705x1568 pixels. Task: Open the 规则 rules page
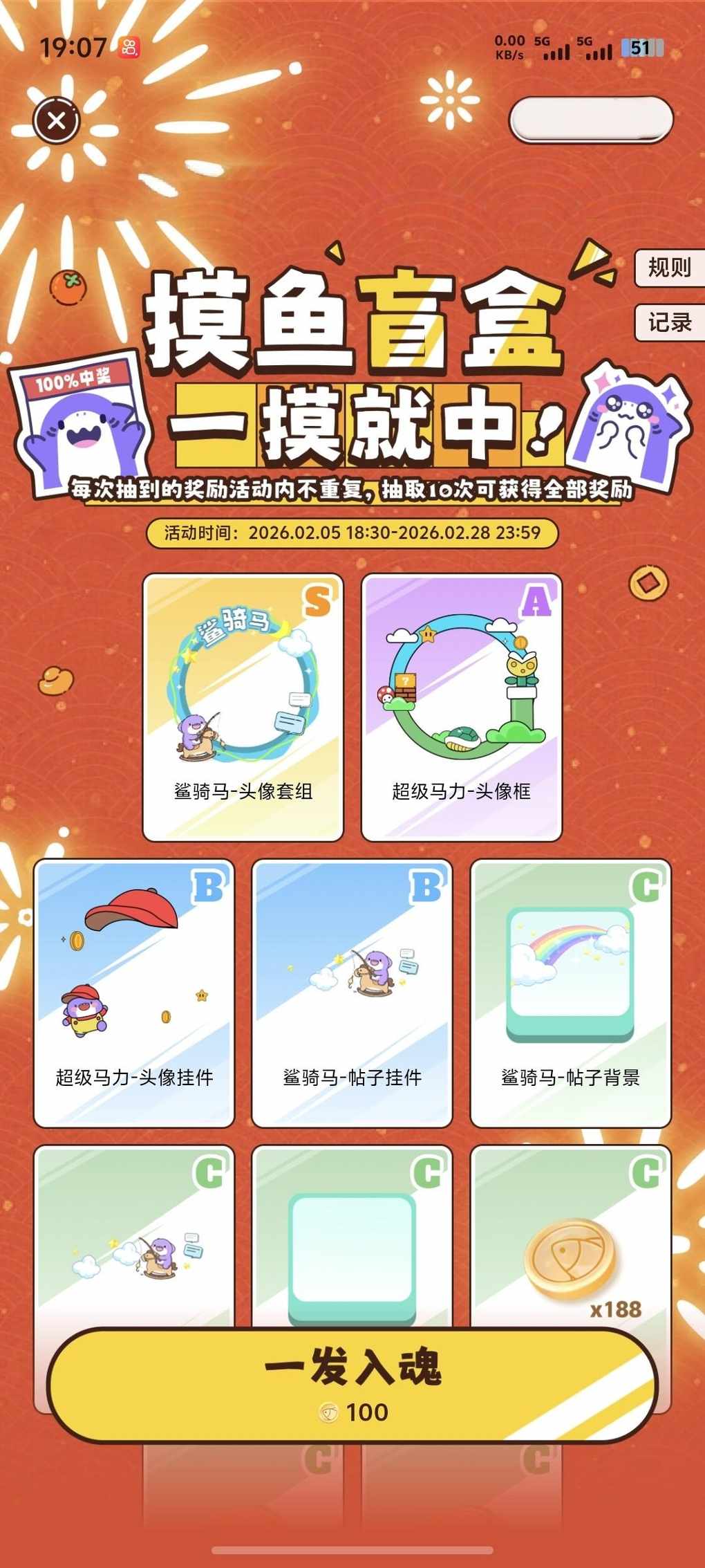coord(669,268)
